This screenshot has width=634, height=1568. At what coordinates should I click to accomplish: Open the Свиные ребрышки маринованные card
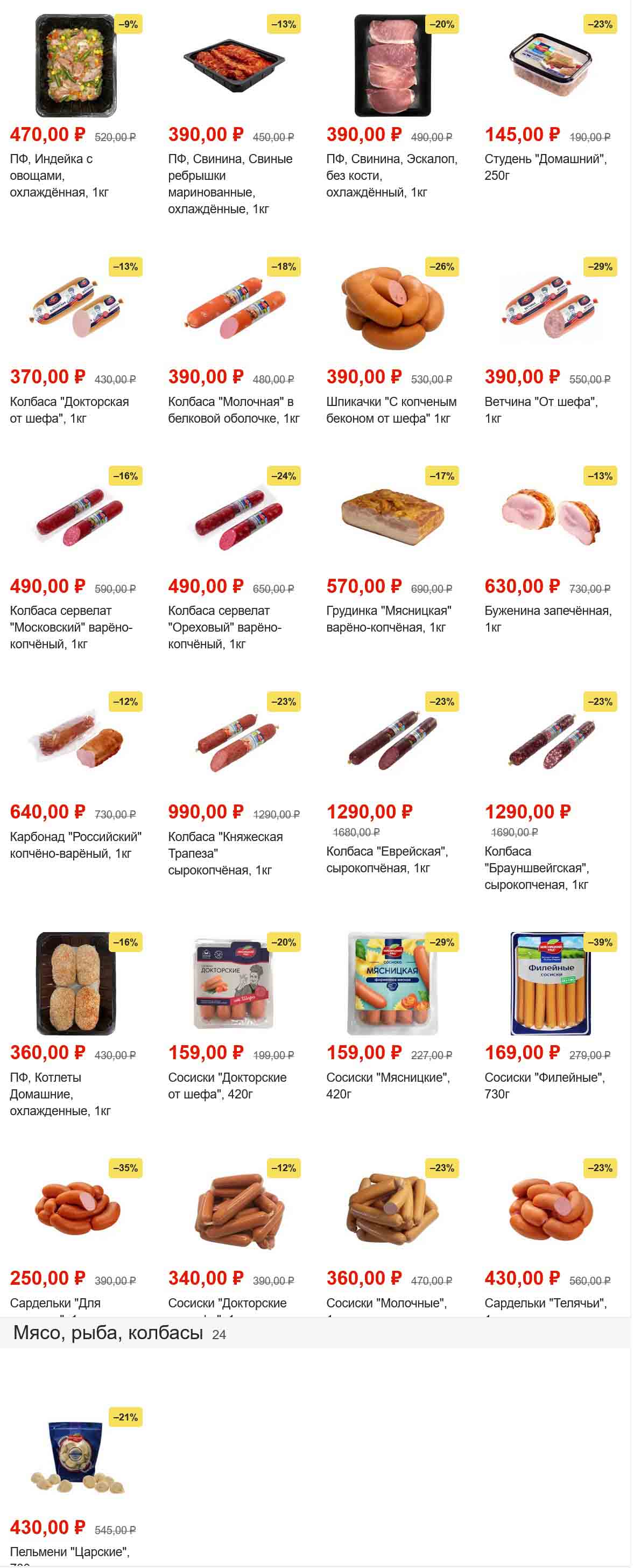[234, 66]
